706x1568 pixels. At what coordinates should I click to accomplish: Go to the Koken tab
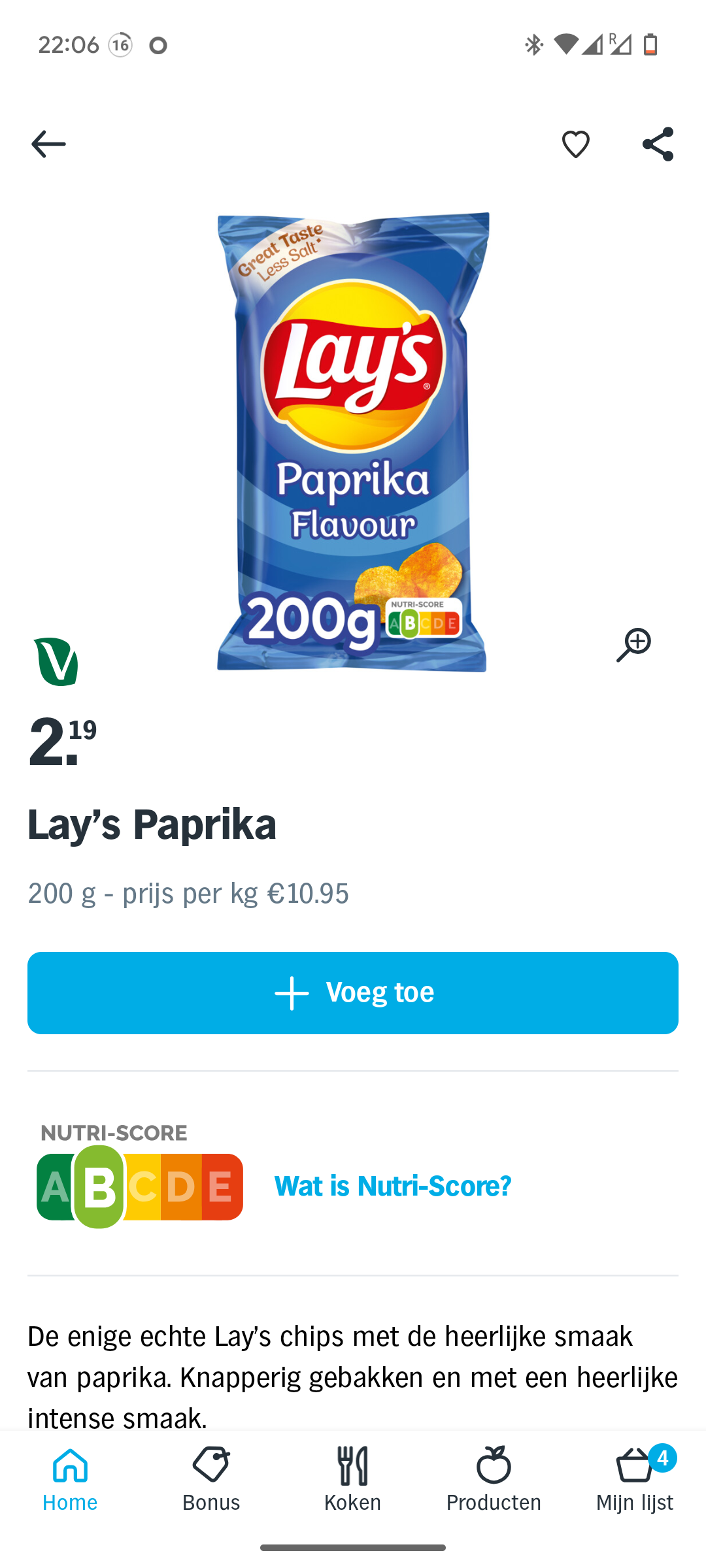click(x=352, y=1480)
